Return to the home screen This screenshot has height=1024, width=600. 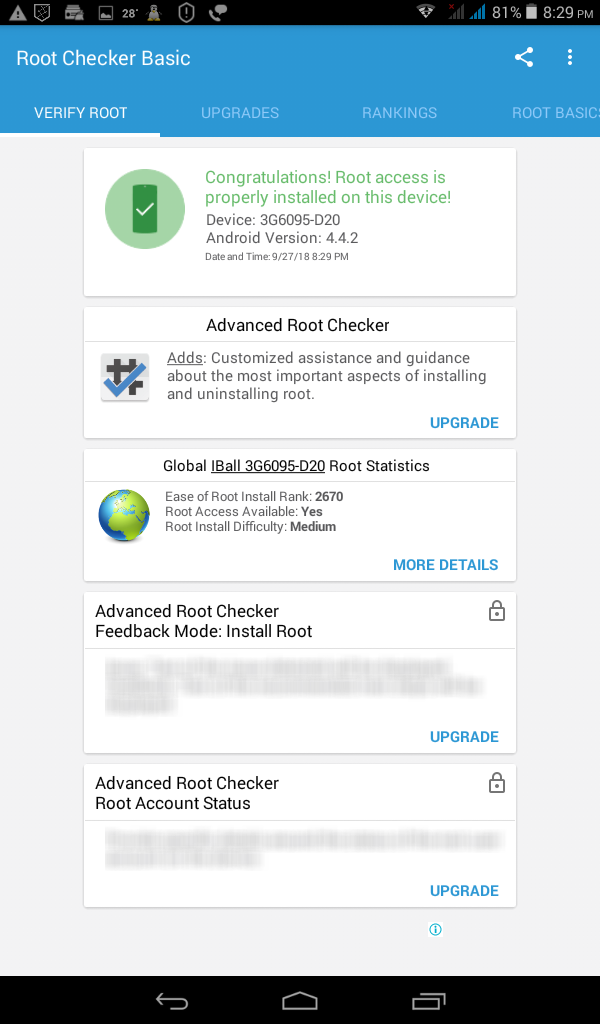[300, 1000]
